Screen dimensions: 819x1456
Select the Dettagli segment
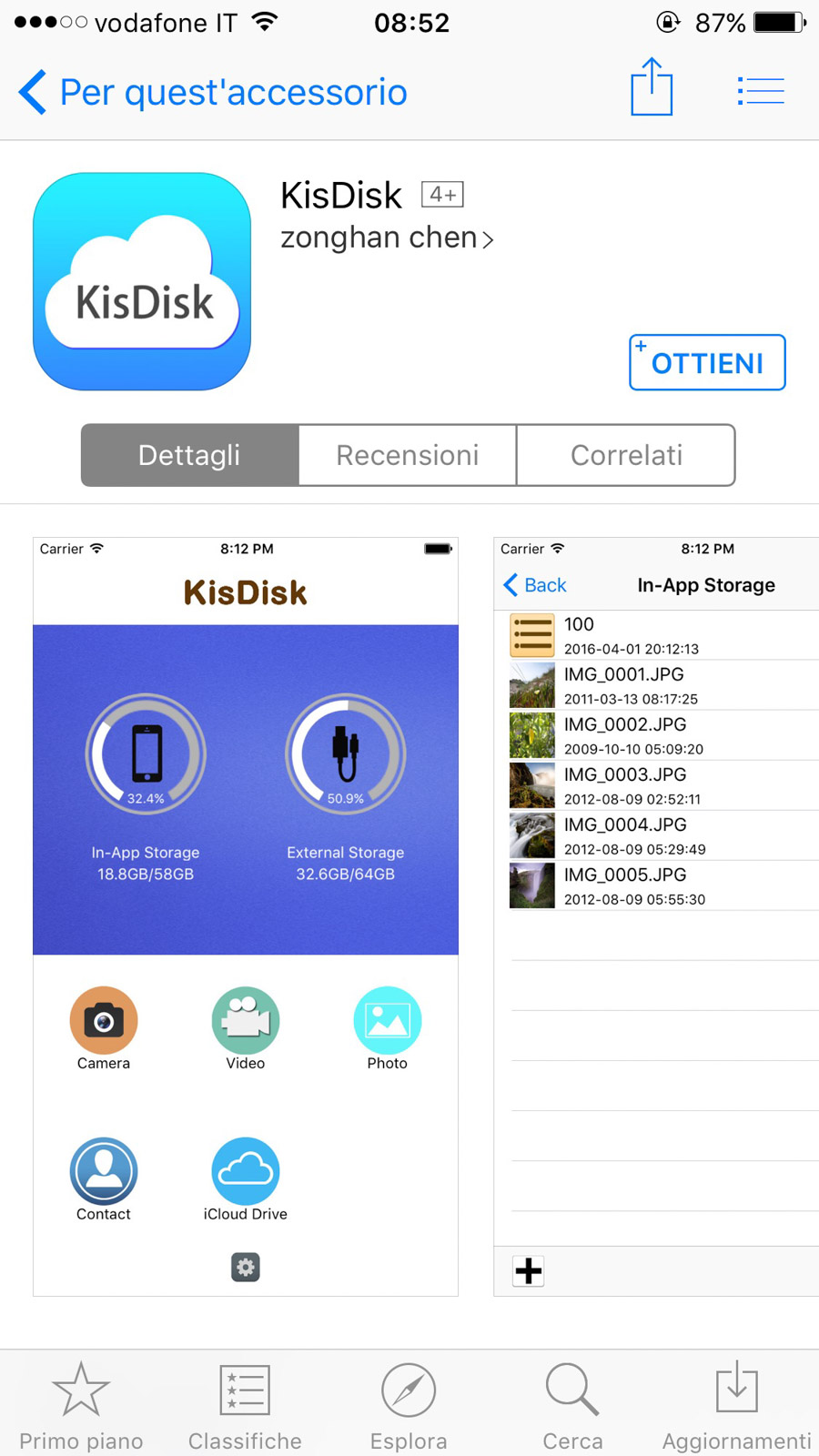pos(189,455)
